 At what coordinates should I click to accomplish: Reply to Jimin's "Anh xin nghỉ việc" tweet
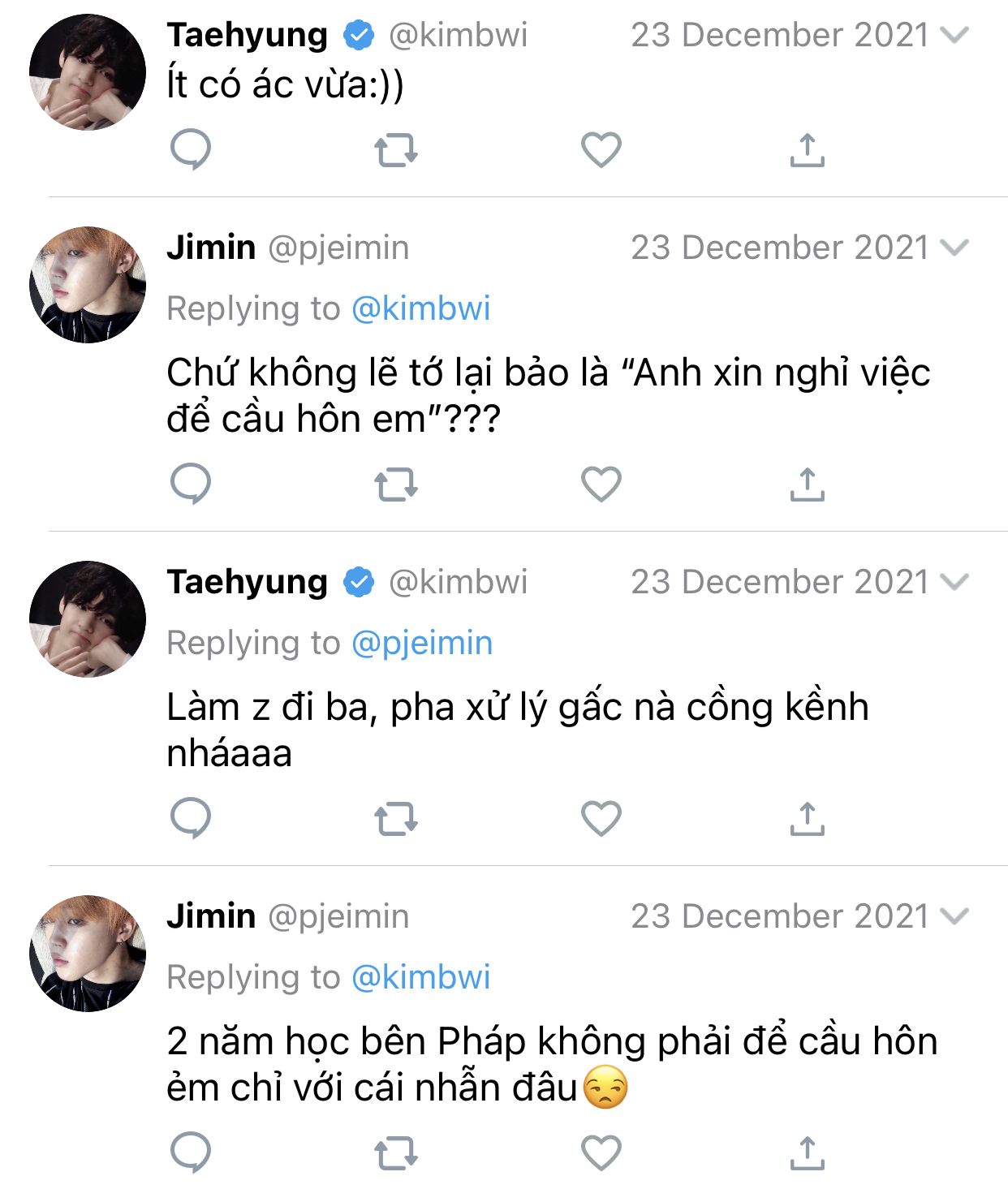point(191,484)
